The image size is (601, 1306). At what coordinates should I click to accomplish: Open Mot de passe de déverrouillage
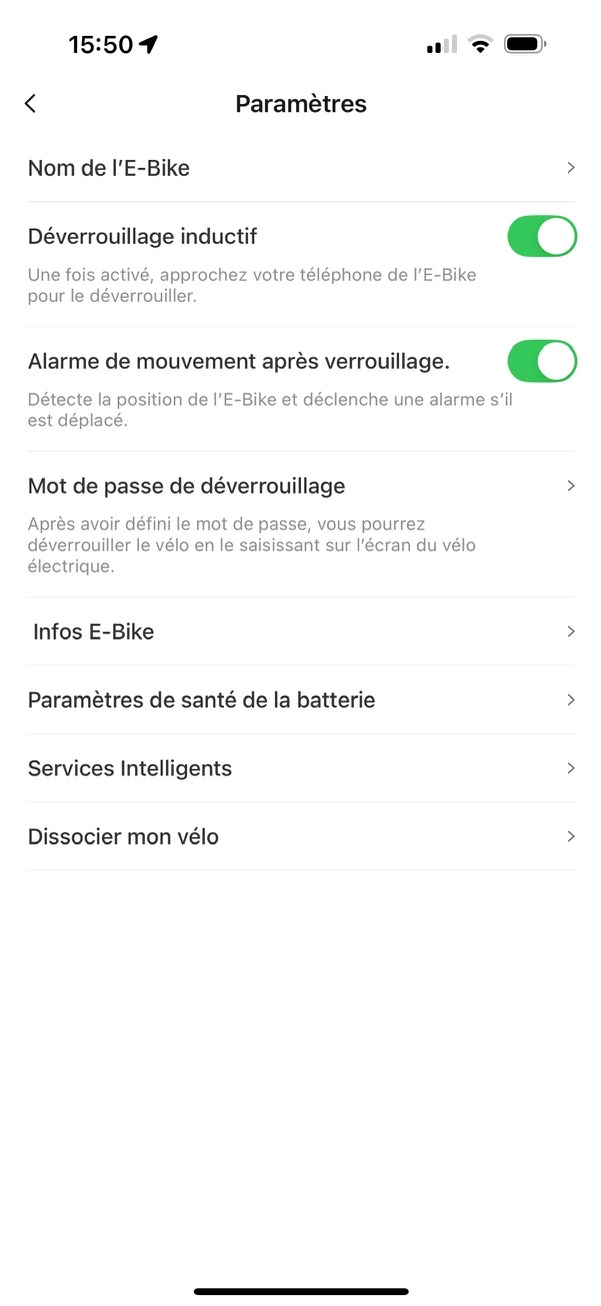point(300,487)
